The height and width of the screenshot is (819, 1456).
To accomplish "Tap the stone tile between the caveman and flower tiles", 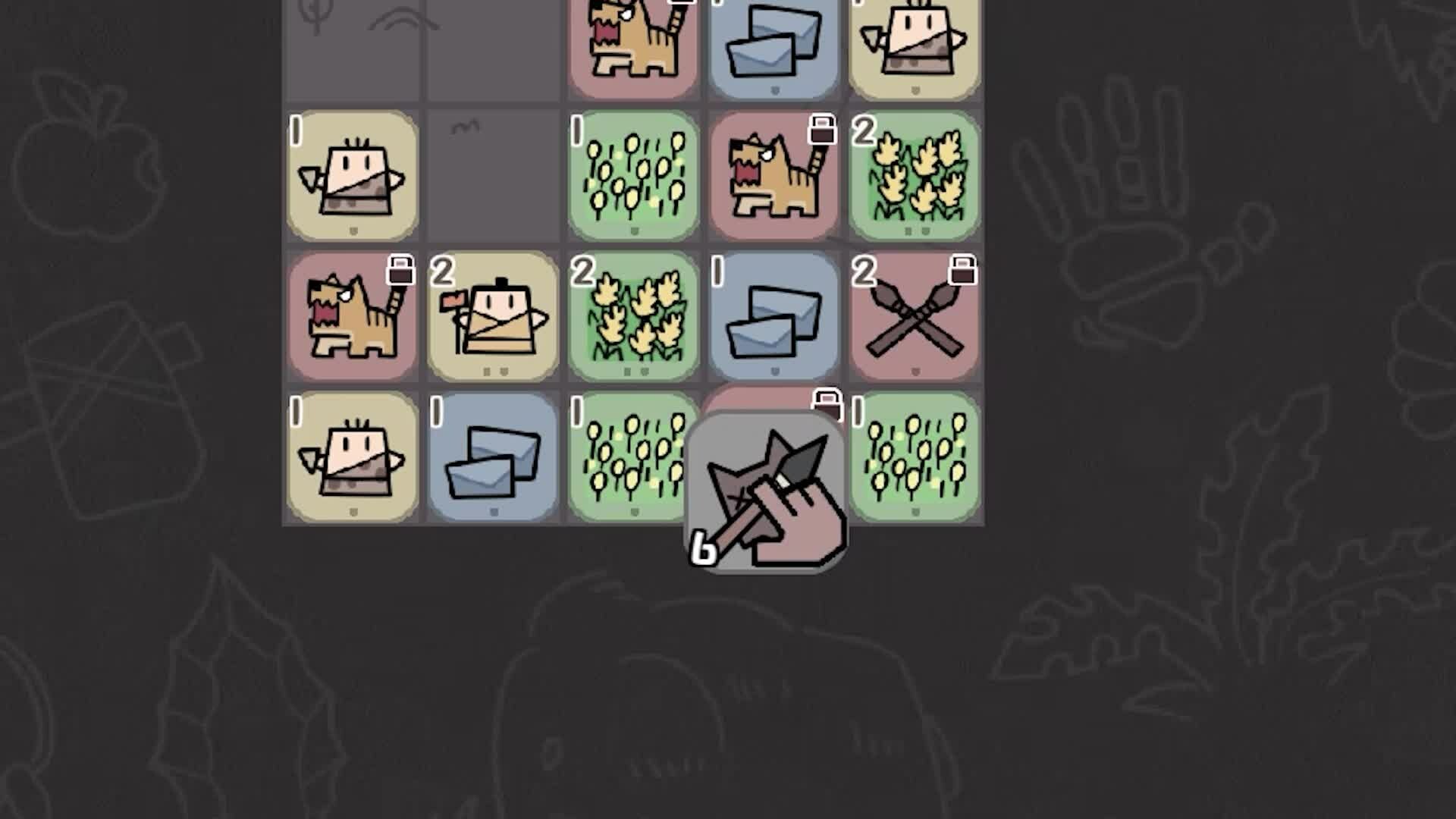I will tap(493, 457).
